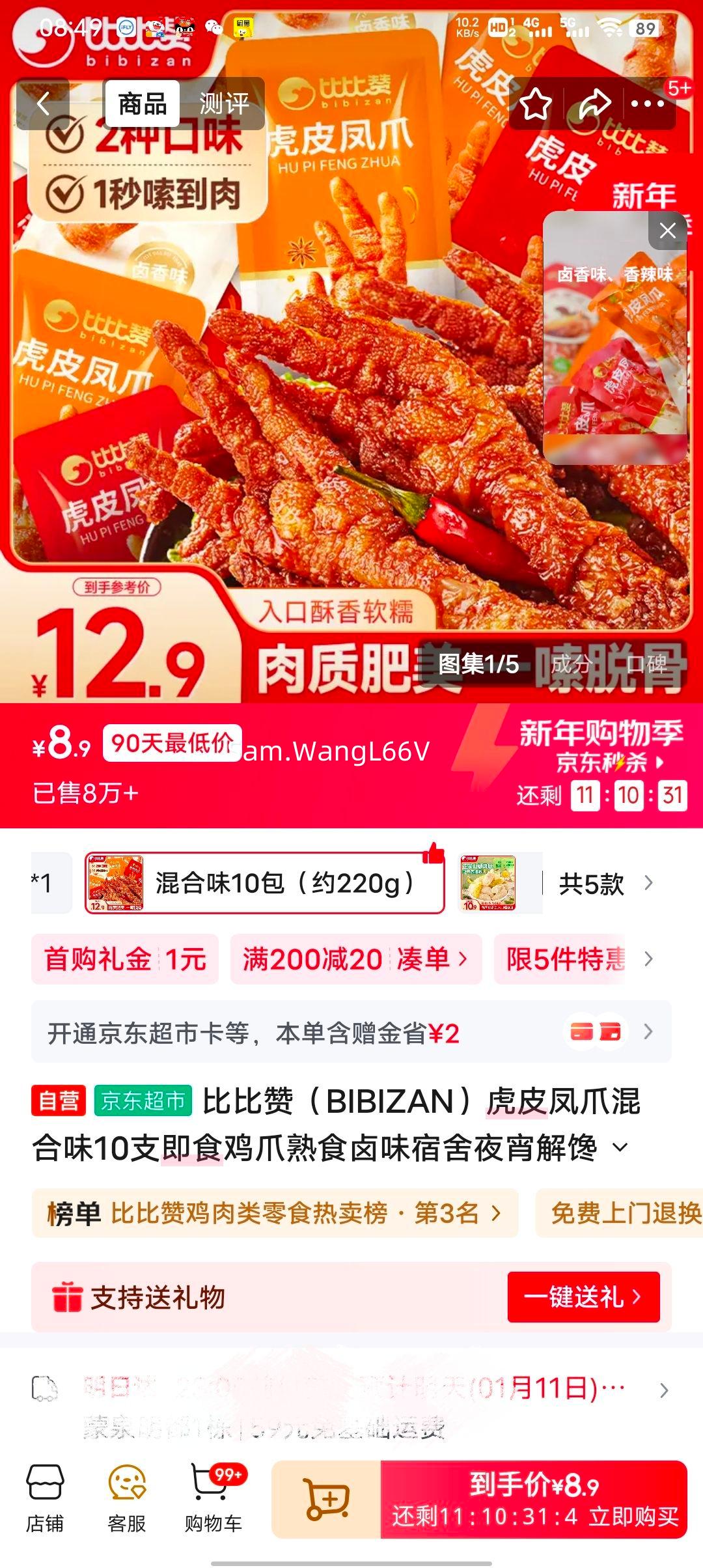Expand the 凑单 coupon details
Image resolution: width=703 pixels, height=1568 pixels.
(428, 959)
